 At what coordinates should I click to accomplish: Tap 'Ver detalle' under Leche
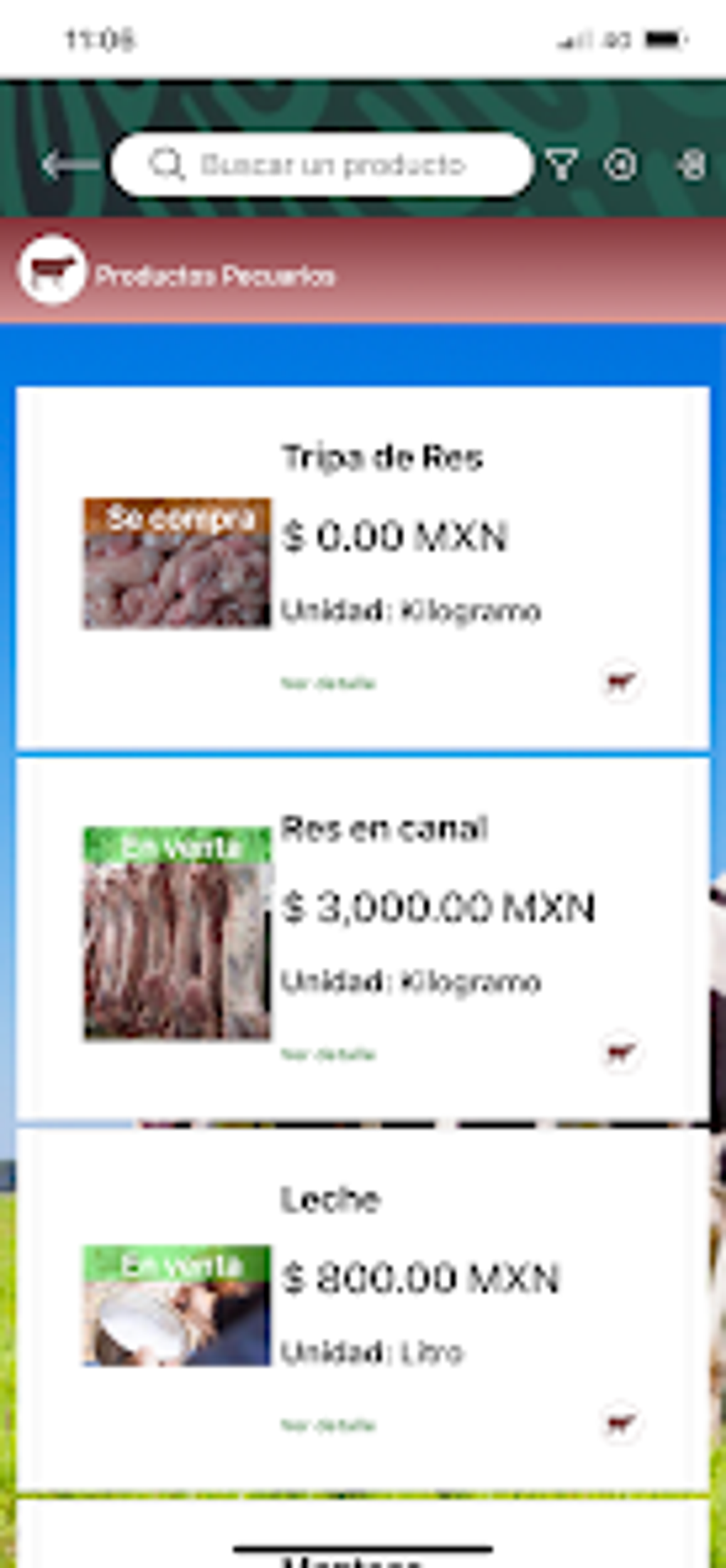328,1425
